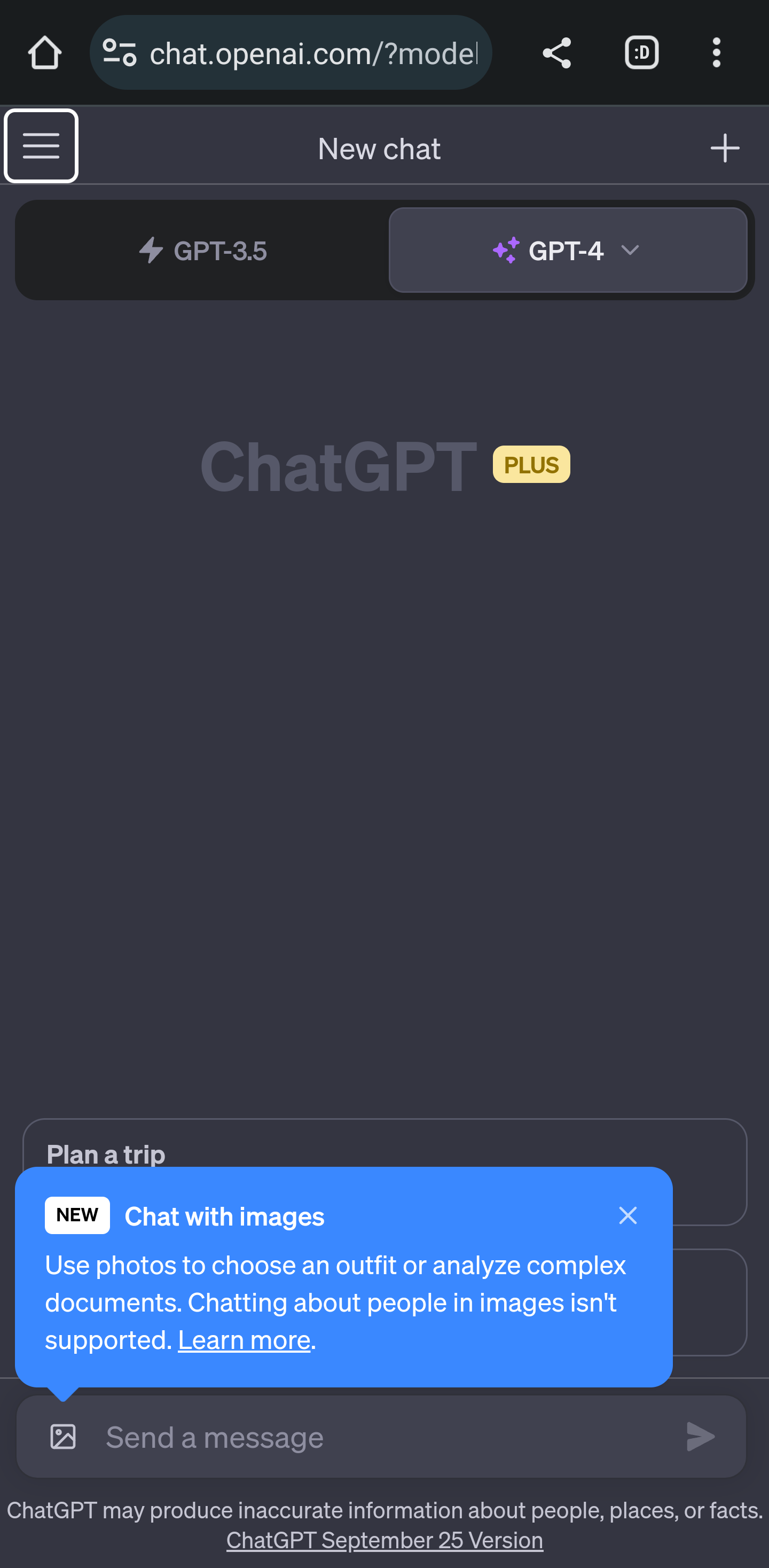
Task: Tap the site connection info icon in address bar
Action: 119,53
